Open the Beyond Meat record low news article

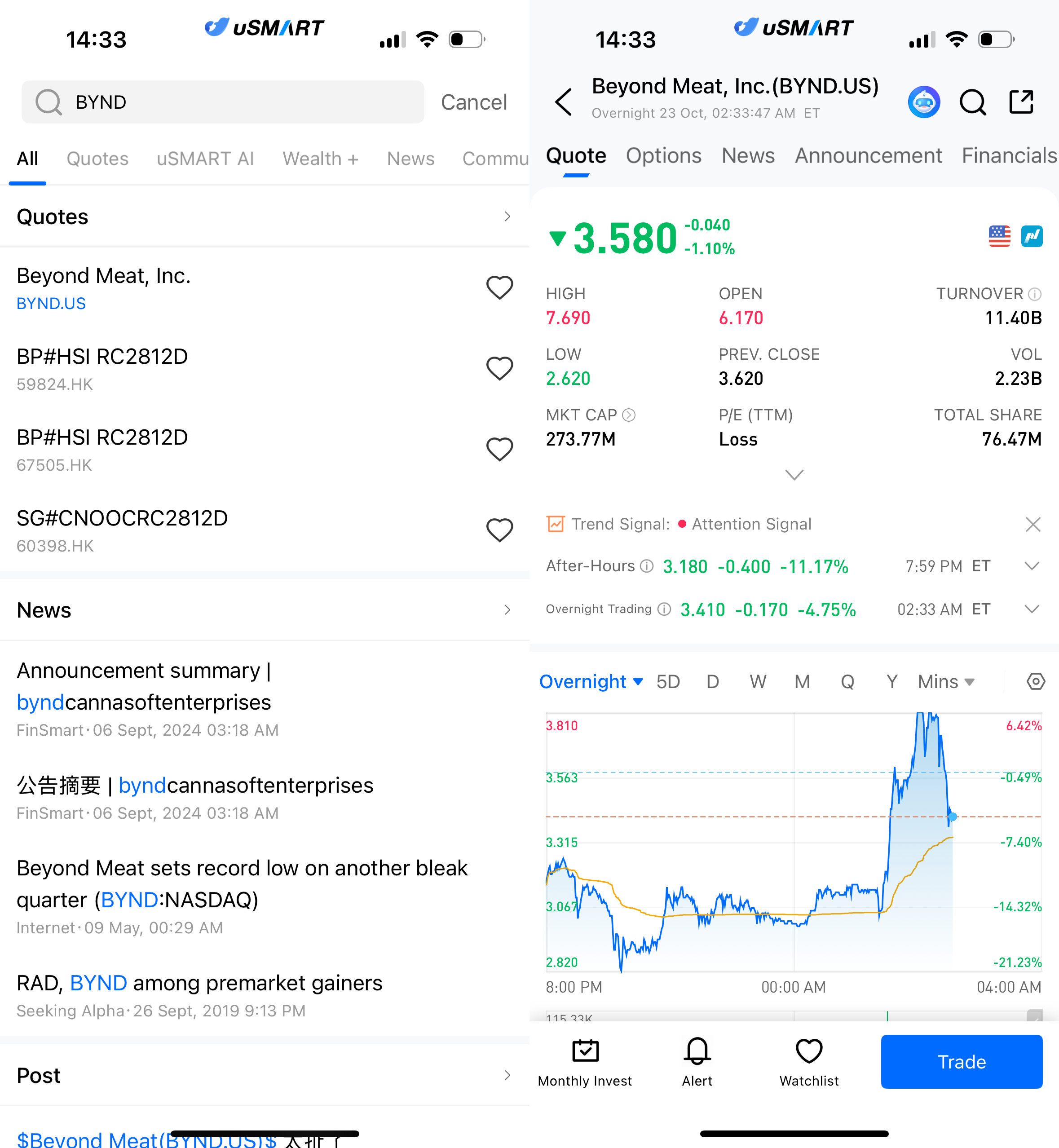click(243, 884)
